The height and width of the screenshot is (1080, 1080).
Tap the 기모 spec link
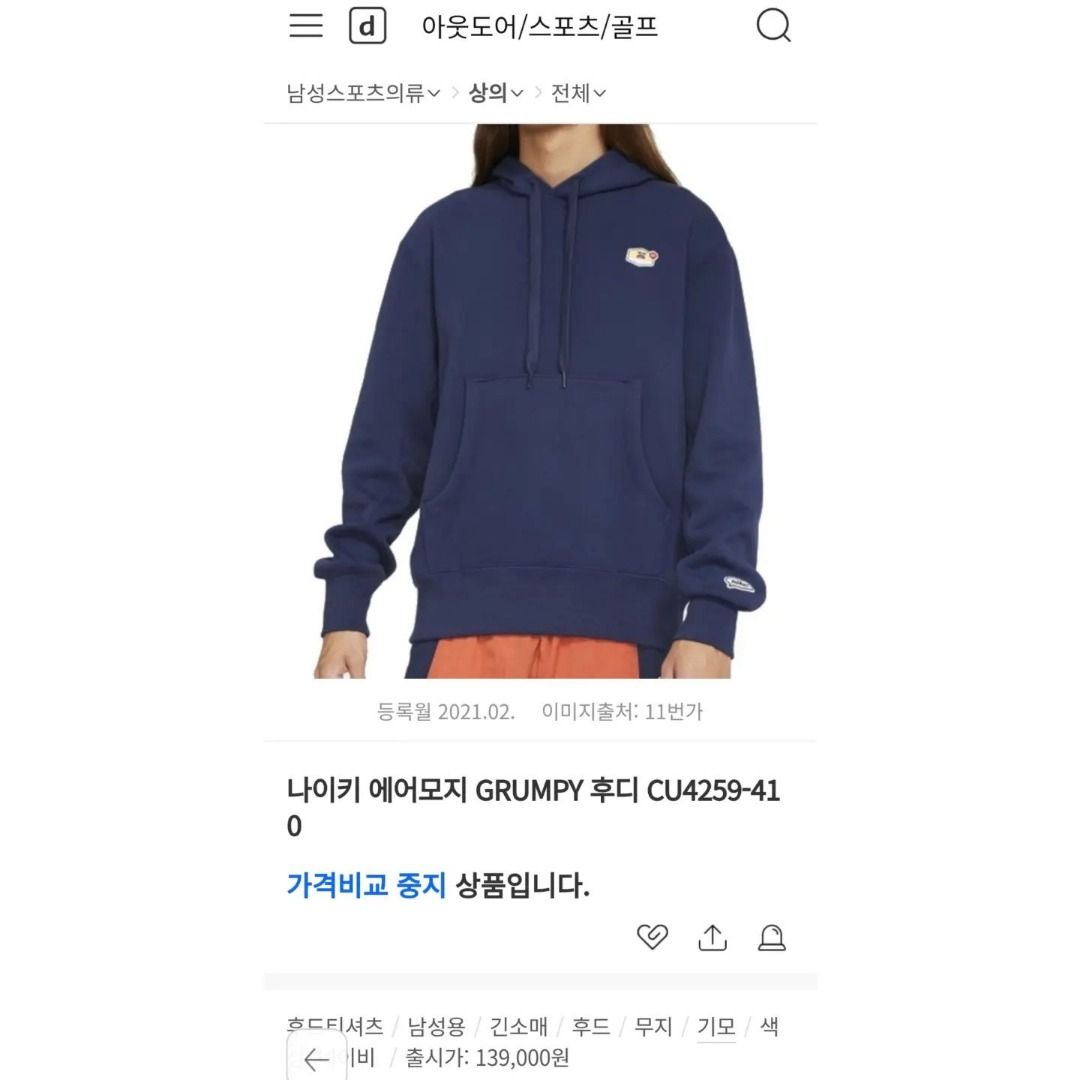716,1026
